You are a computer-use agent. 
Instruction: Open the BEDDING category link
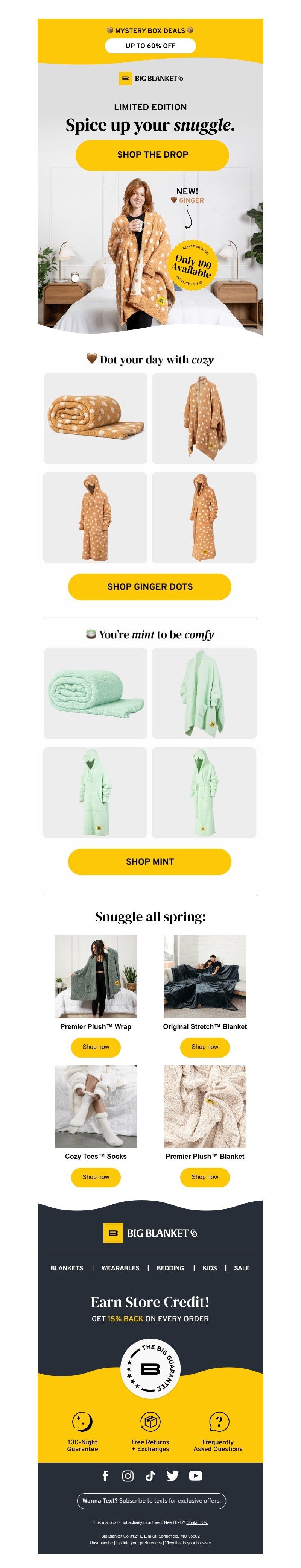coord(170,1268)
